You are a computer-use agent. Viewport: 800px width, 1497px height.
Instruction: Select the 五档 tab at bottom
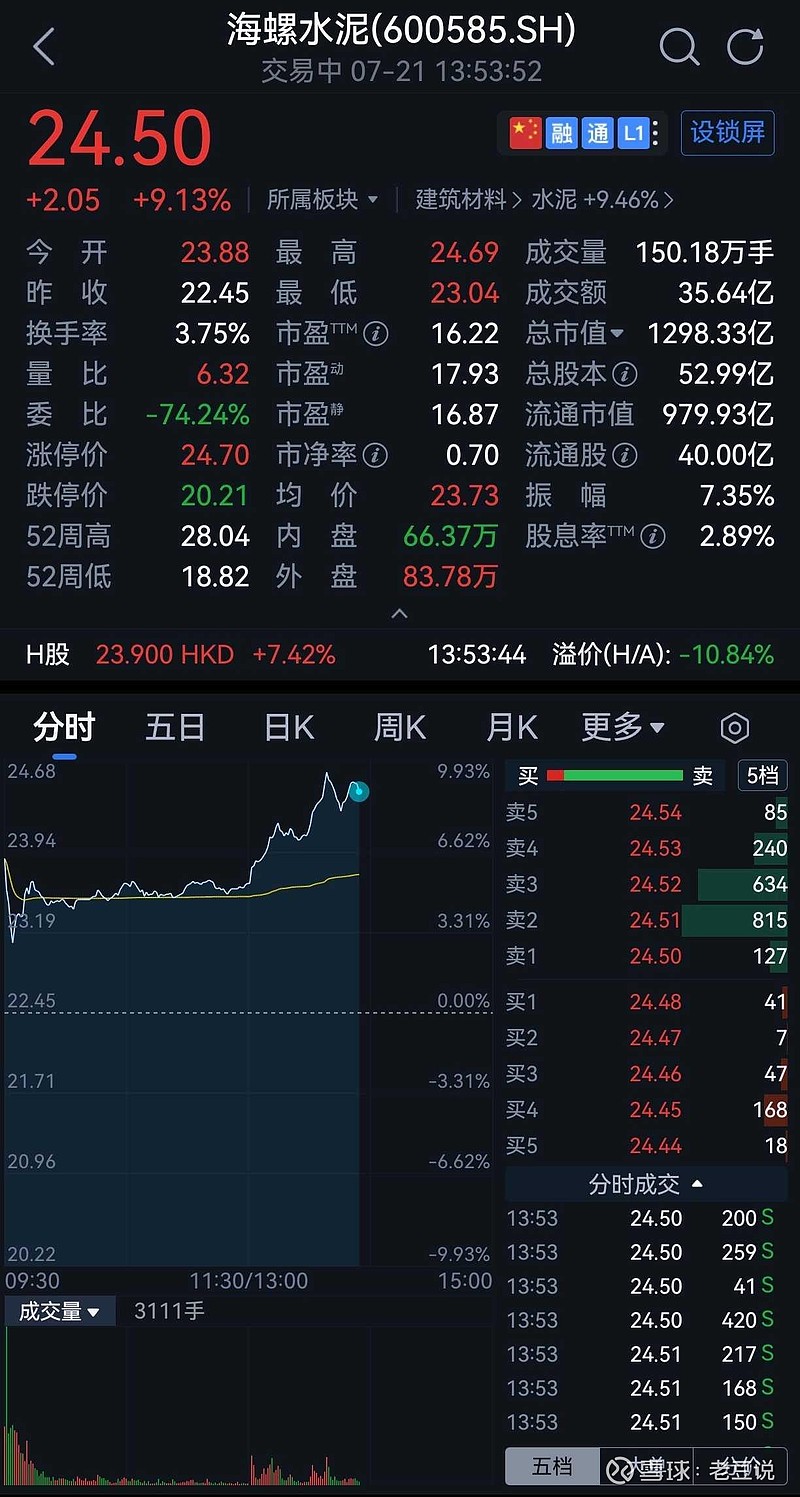(x=552, y=1467)
